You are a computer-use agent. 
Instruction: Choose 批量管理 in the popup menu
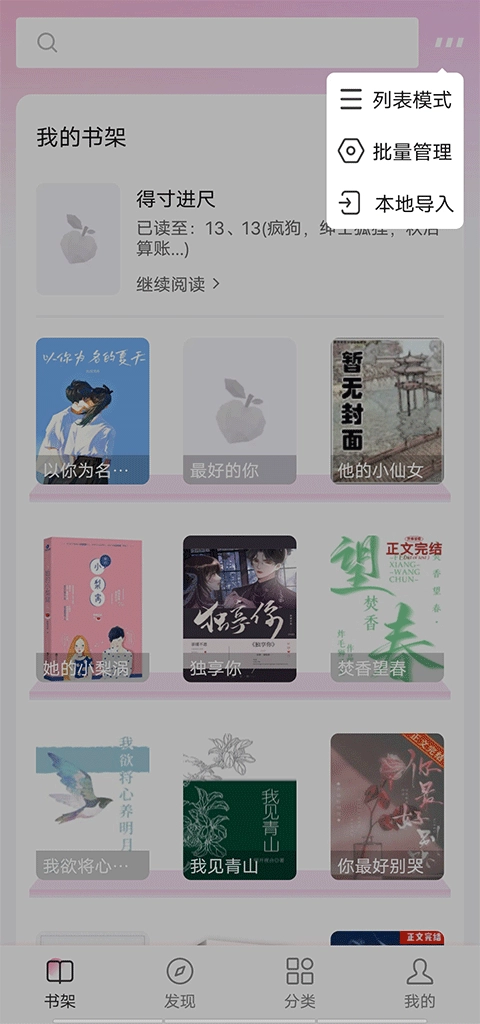395,152
